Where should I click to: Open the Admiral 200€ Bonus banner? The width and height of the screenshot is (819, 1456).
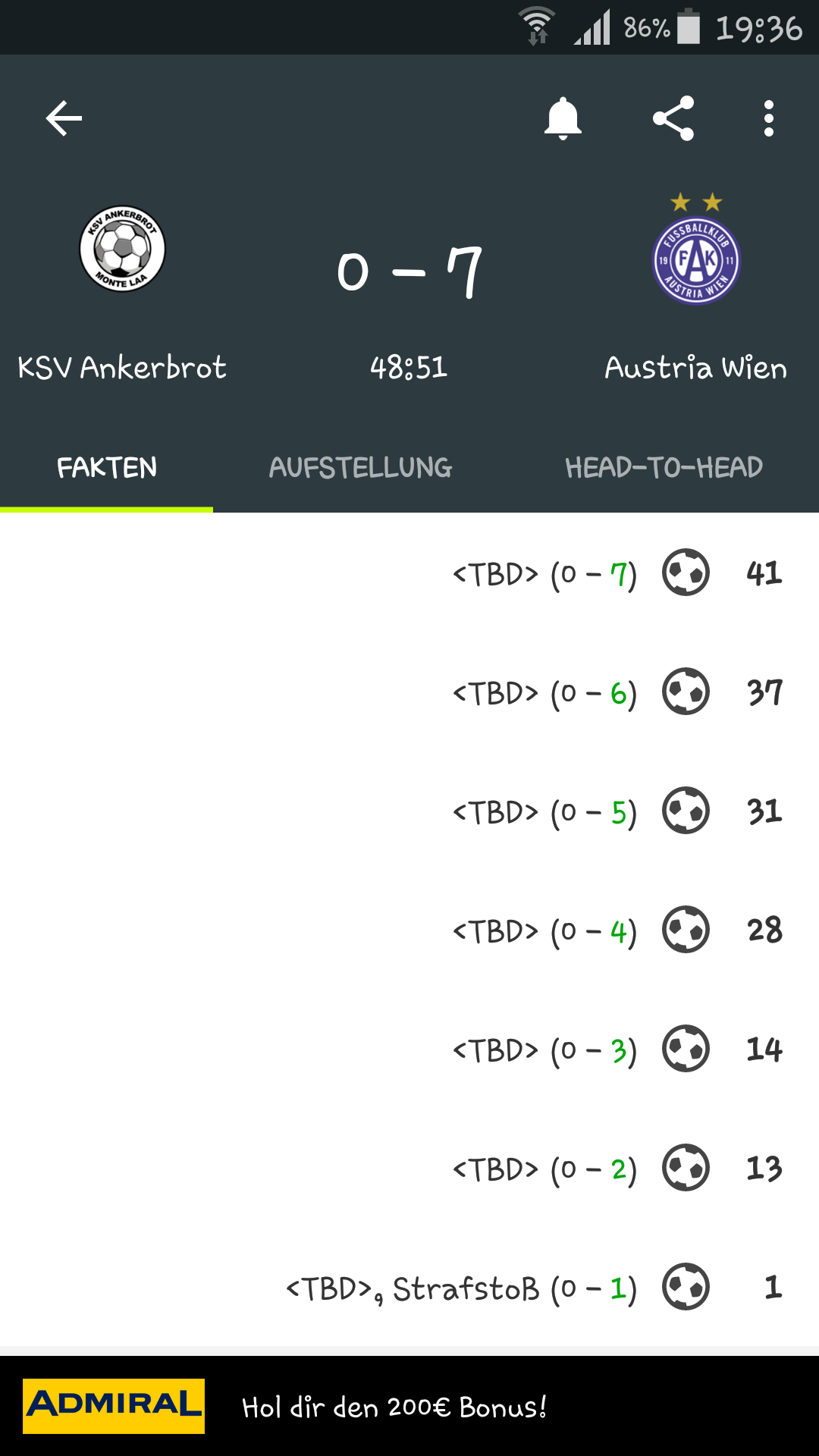(409, 1406)
